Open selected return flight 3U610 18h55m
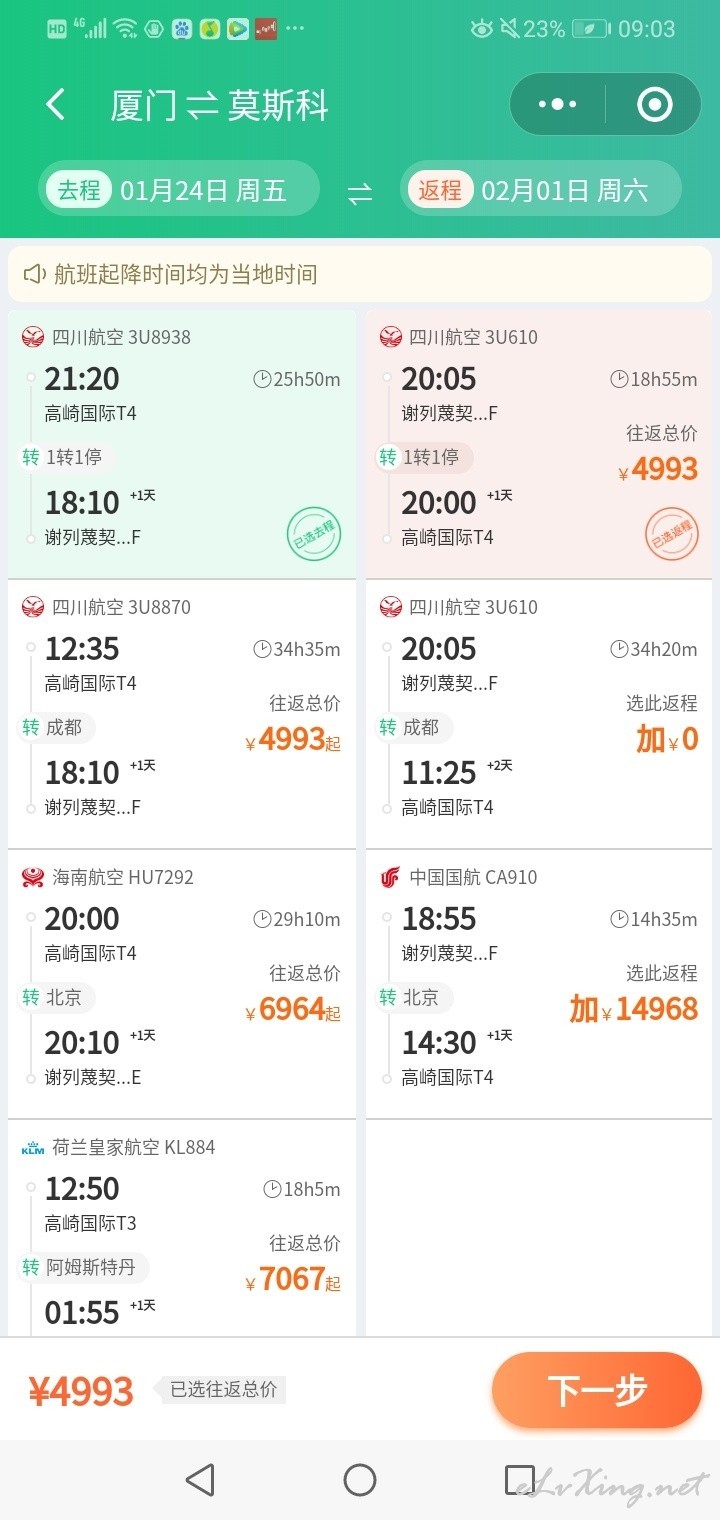Image resolution: width=720 pixels, height=1520 pixels. [539, 444]
